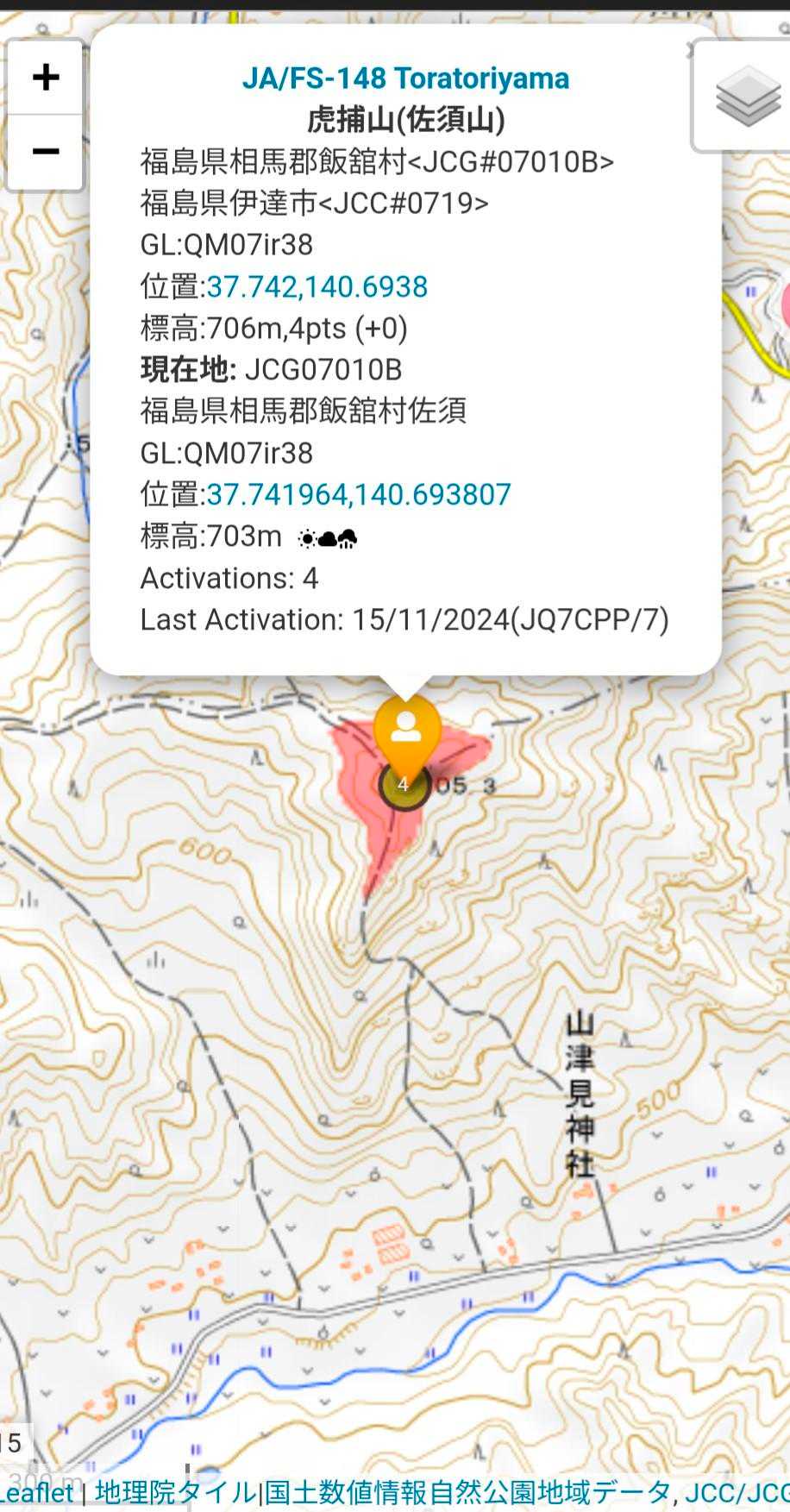
Task: Open the 地理院タイル attribution link
Action: click(176, 1493)
